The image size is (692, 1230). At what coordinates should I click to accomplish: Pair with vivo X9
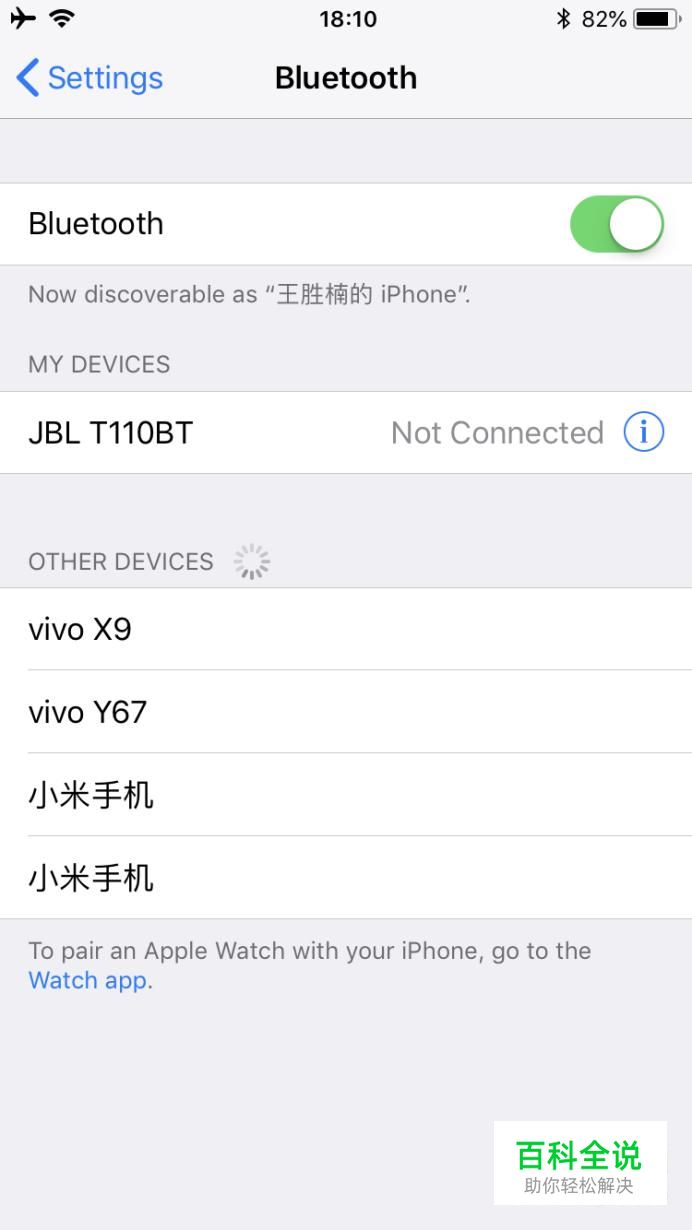(346, 629)
